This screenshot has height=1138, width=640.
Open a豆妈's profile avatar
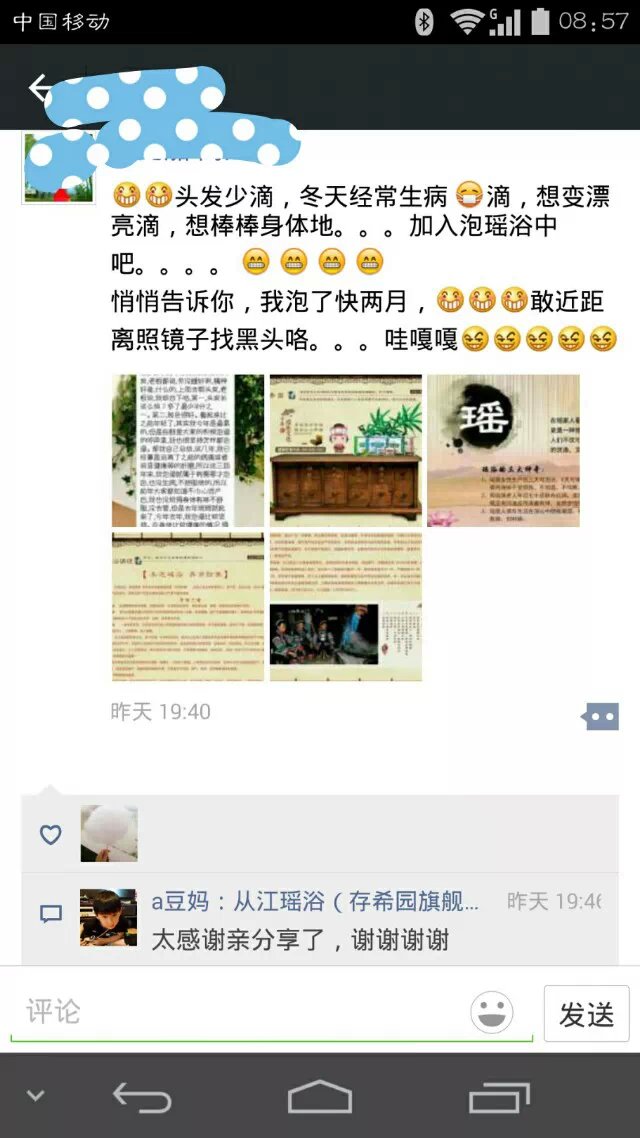pos(109,917)
